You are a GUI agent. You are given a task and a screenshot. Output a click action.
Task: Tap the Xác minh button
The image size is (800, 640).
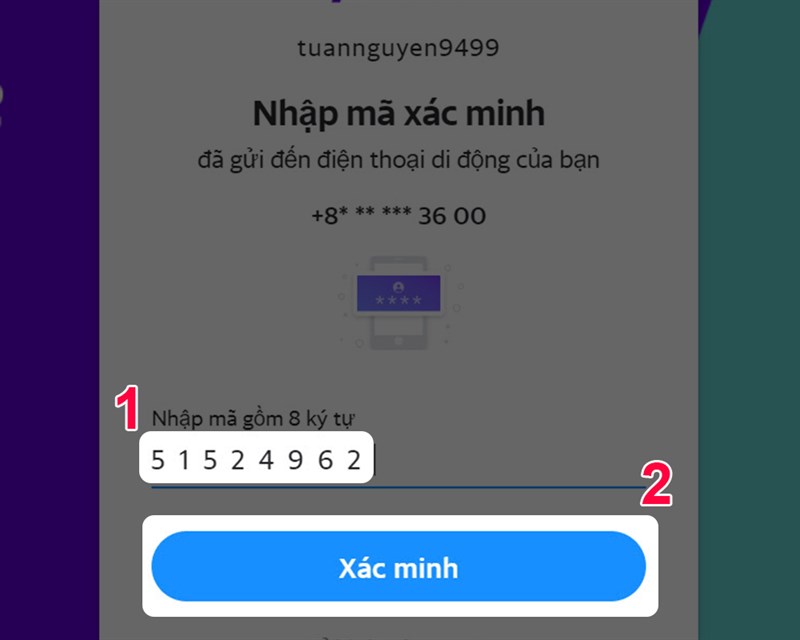pyautogui.click(x=398, y=567)
